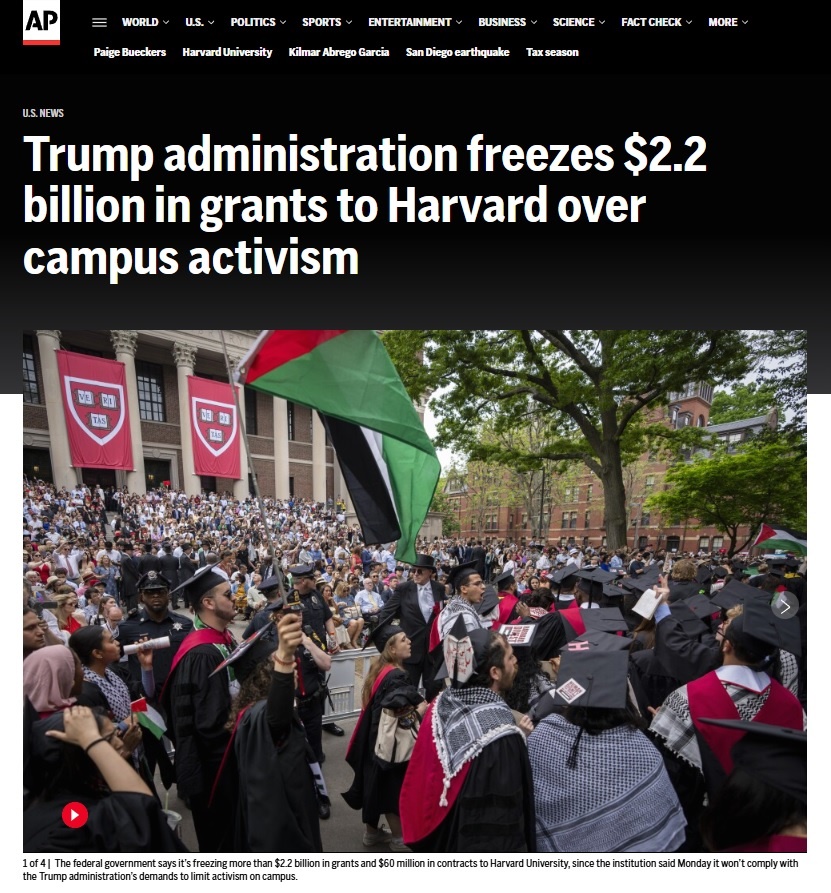This screenshot has width=831, height=893.
Task: Expand the Science dropdown menu
Action: pos(579,22)
